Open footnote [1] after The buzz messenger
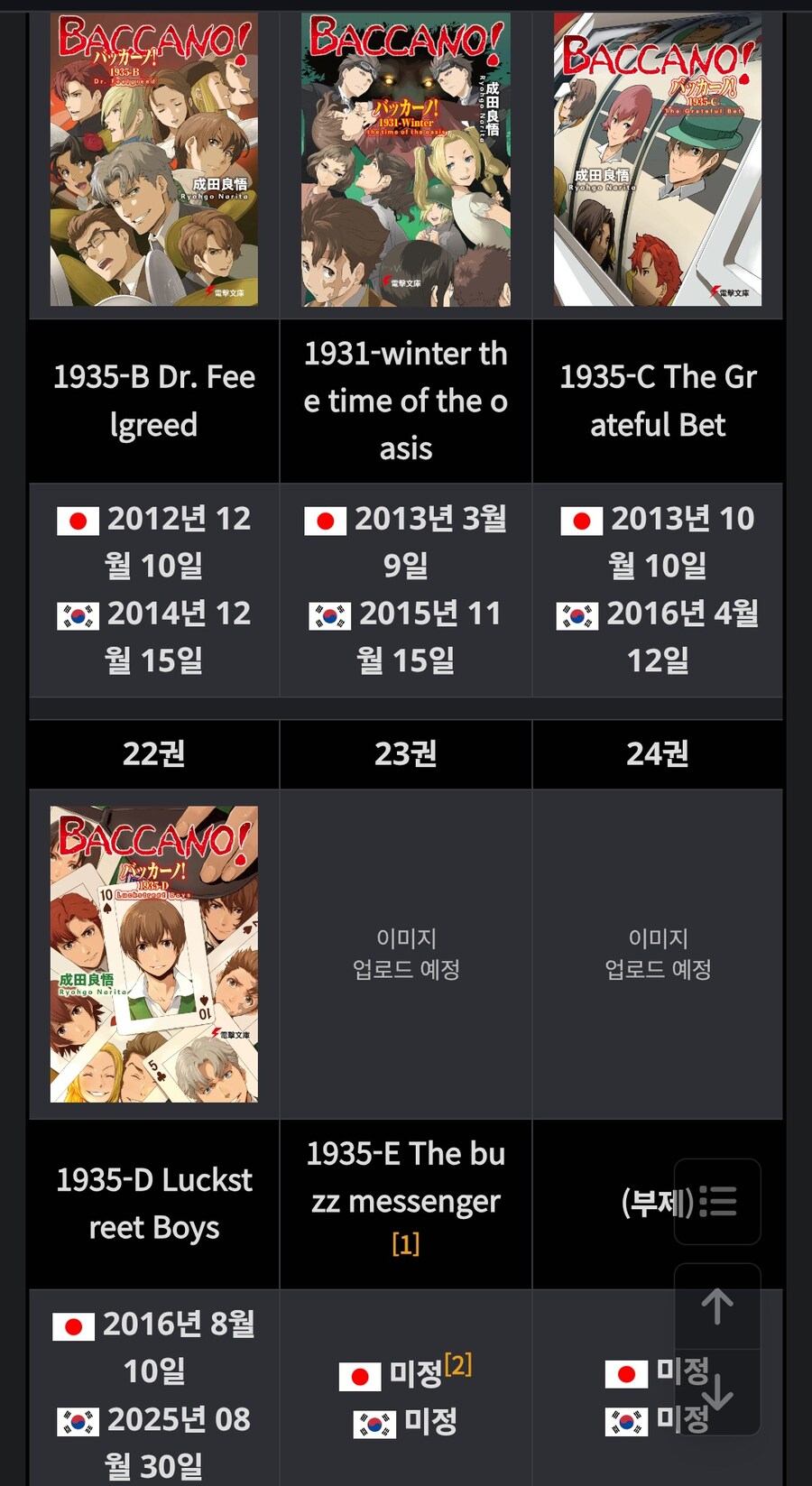Screen dimensions: 812x1486 [x=405, y=1244]
